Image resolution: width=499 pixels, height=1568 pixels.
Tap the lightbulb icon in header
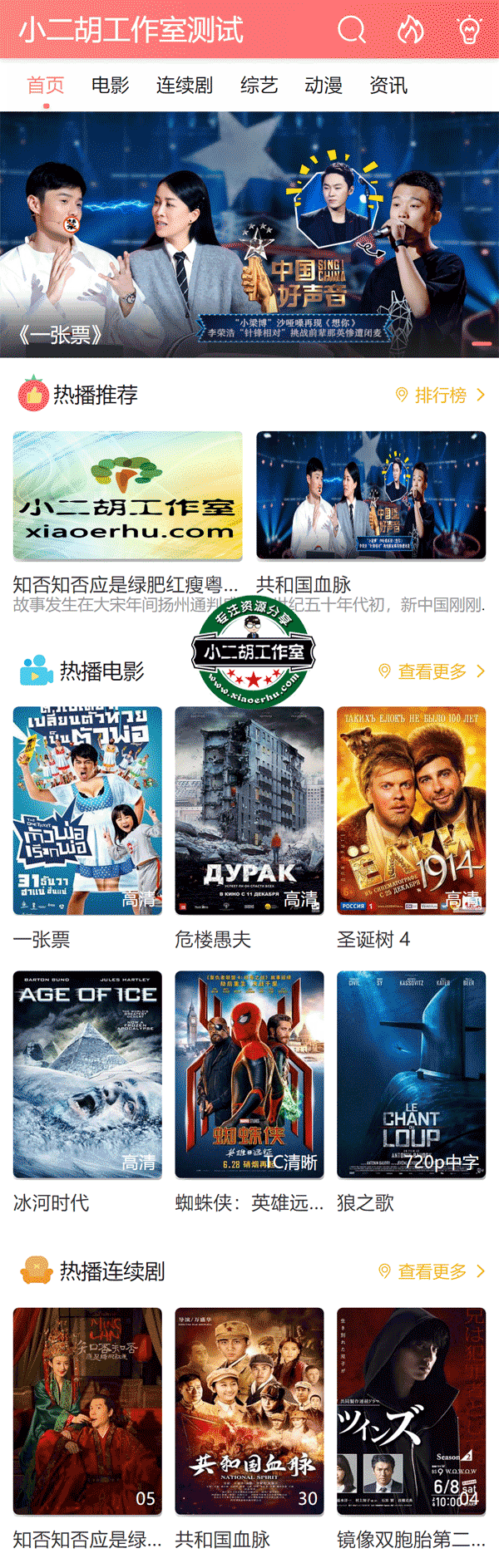pos(470,30)
